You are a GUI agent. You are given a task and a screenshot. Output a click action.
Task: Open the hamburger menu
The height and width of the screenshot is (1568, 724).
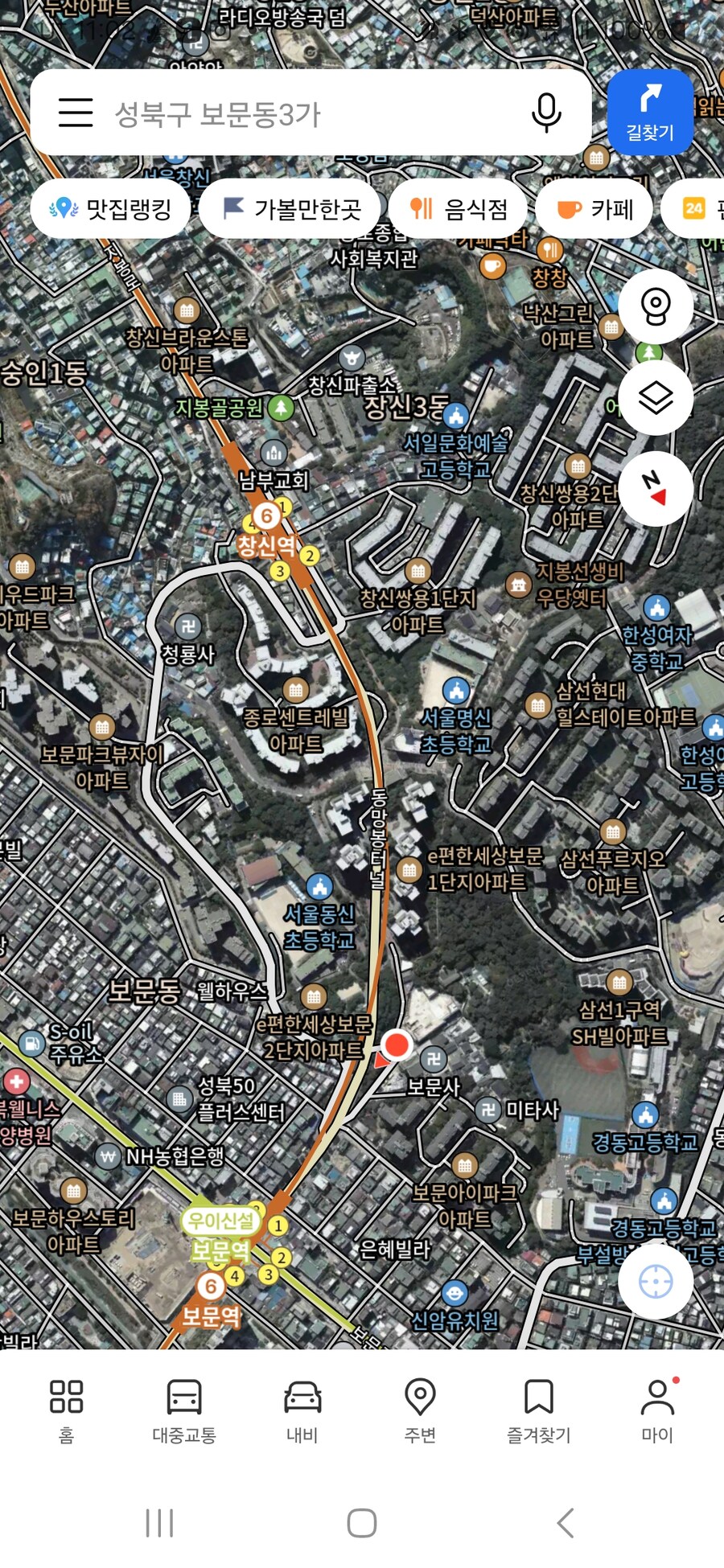[76, 113]
